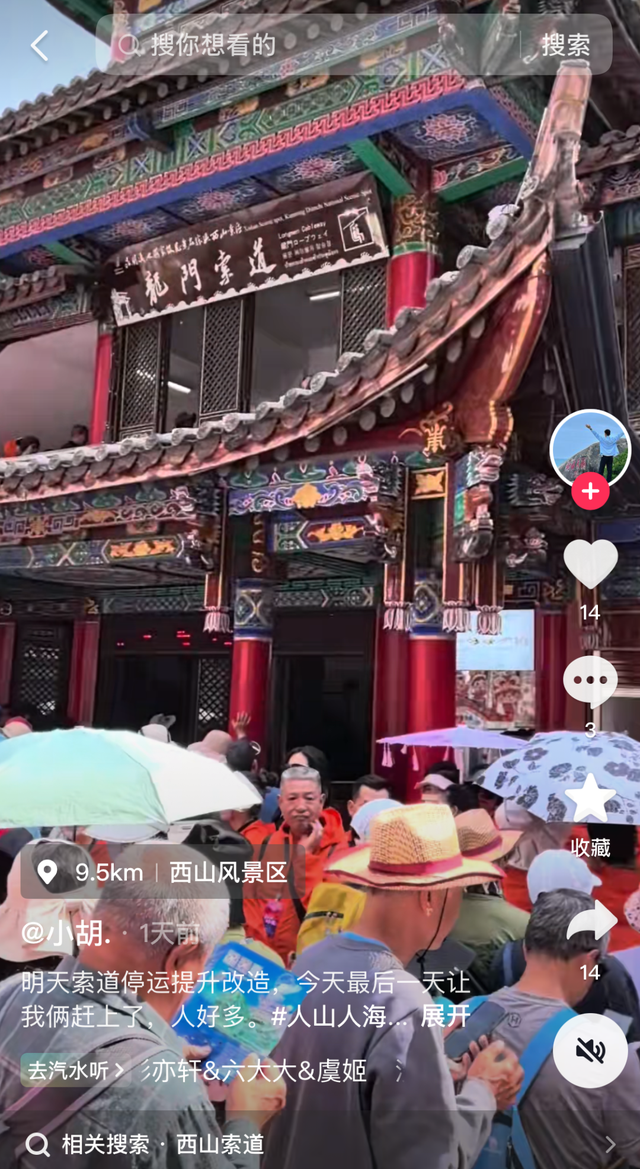Add video to favorites via 收藏 star

pos(590,800)
